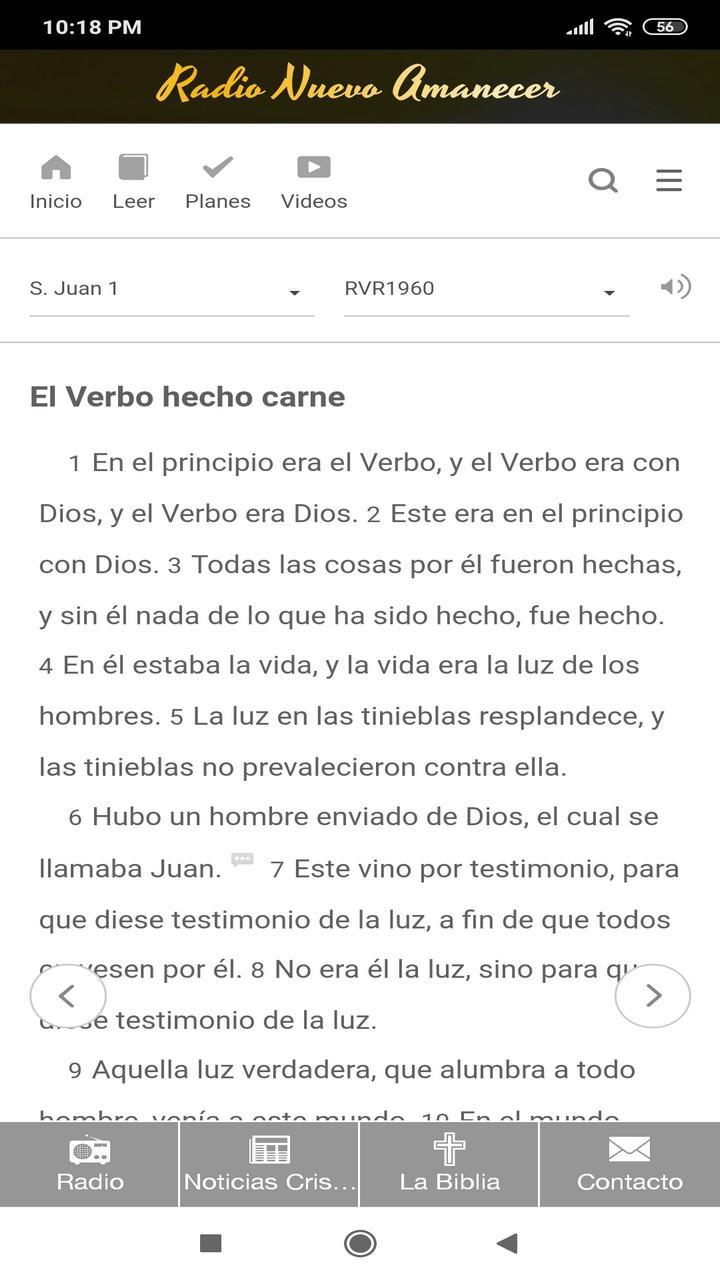Expand the S. Juan 1 chapter dropdown
Viewport: 720px width, 1280px height.
pos(172,289)
